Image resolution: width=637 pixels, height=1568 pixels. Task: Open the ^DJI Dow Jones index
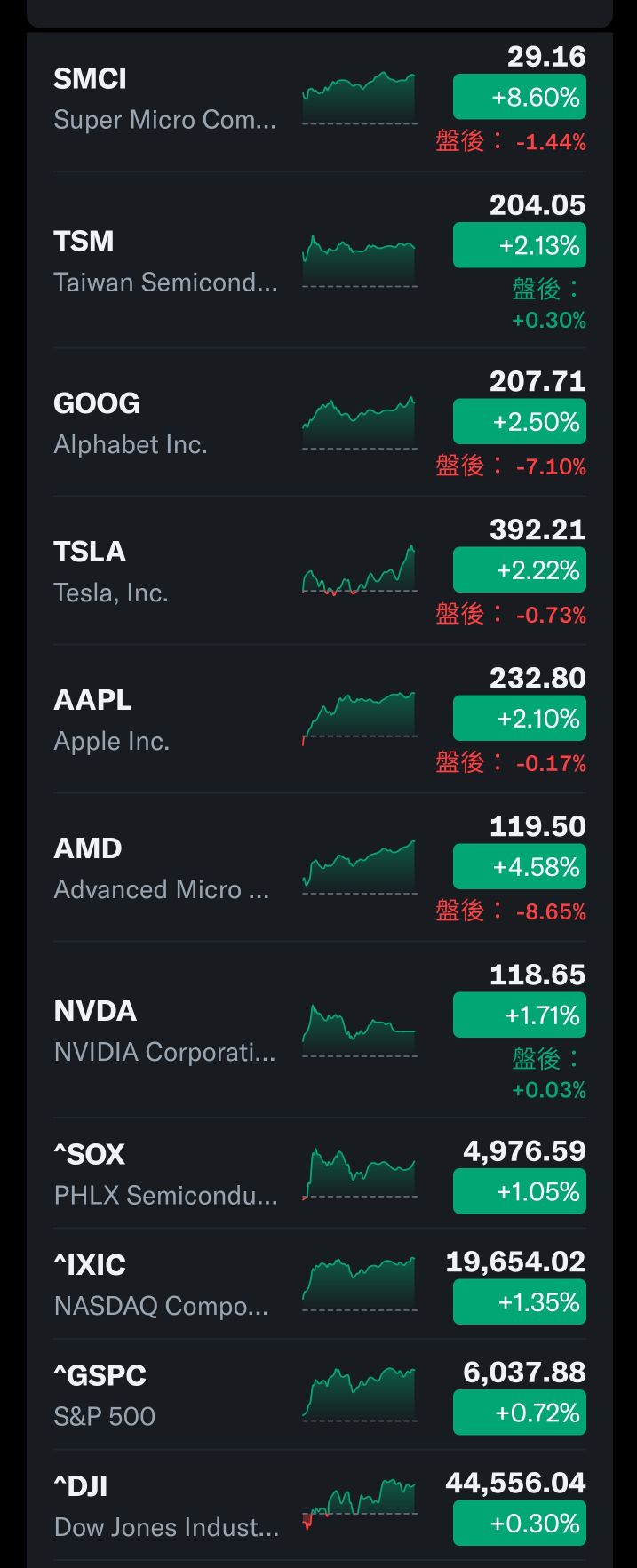pos(165,1506)
